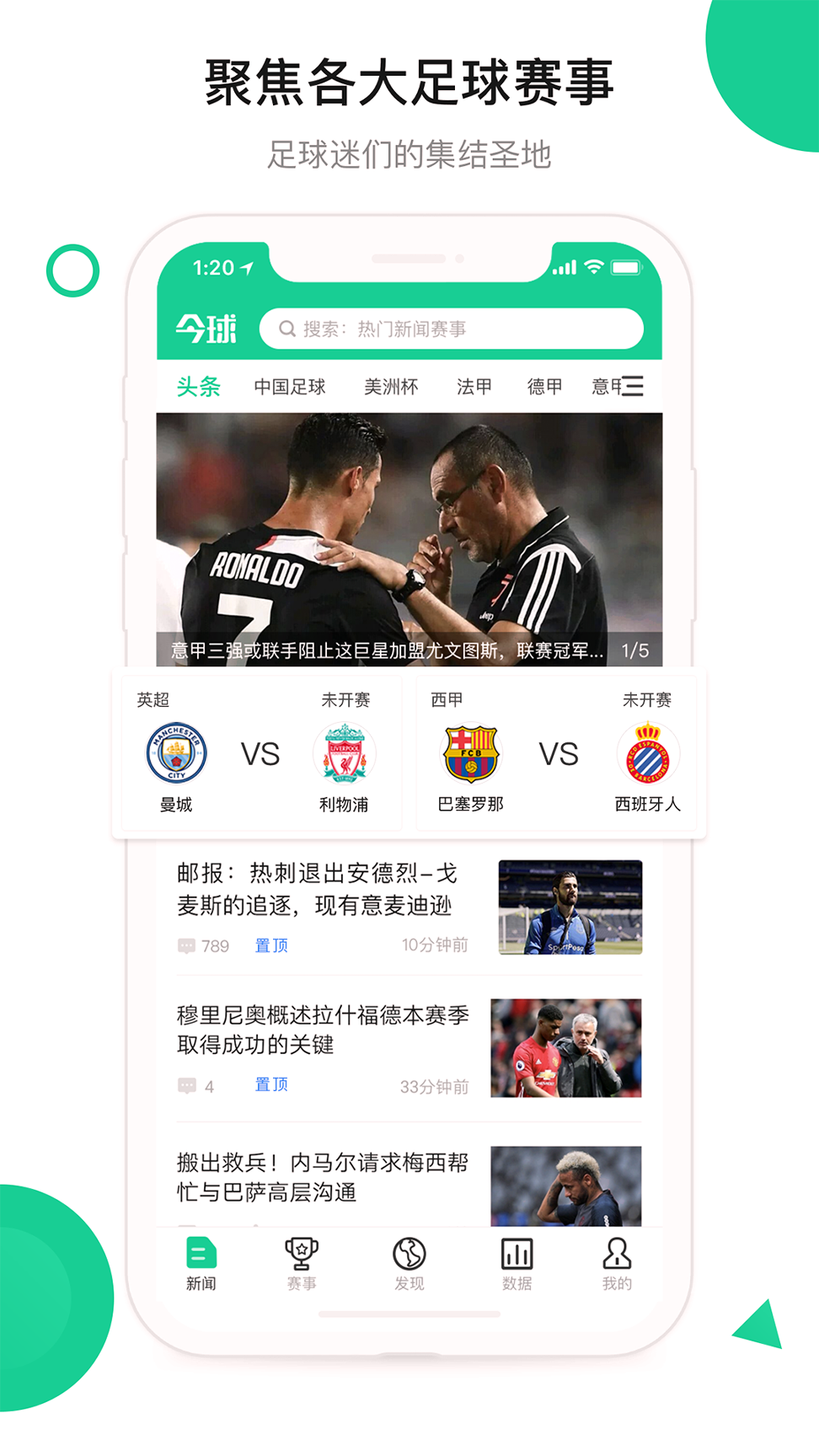Switch to the 德甲 tab

(543, 386)
